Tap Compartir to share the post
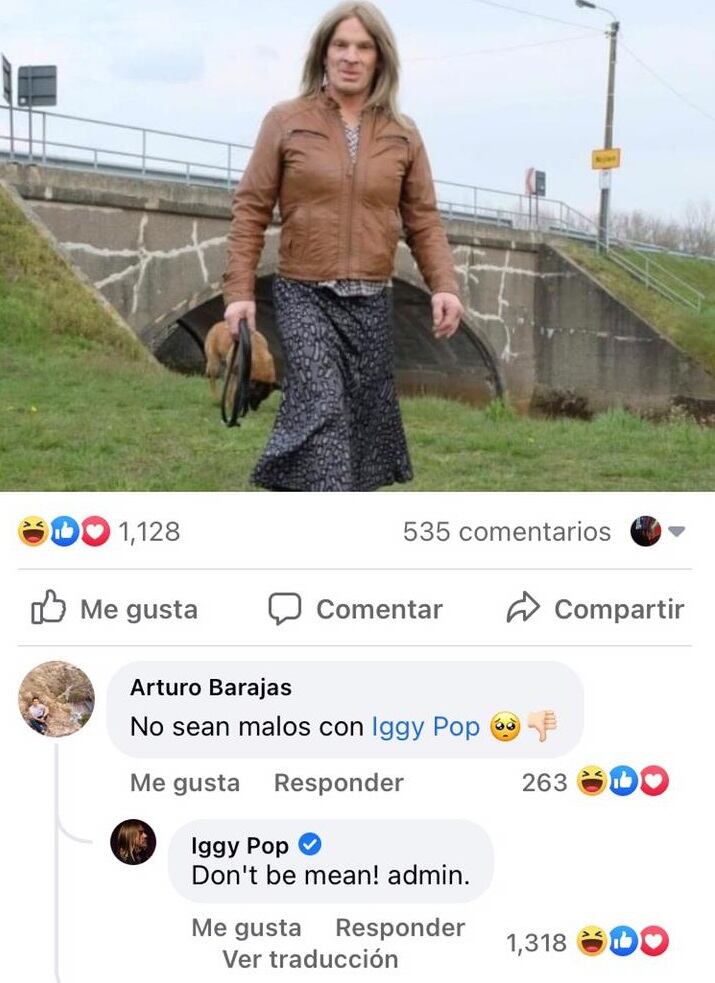This screenshot has height=983, width=715. click(596, 609)
